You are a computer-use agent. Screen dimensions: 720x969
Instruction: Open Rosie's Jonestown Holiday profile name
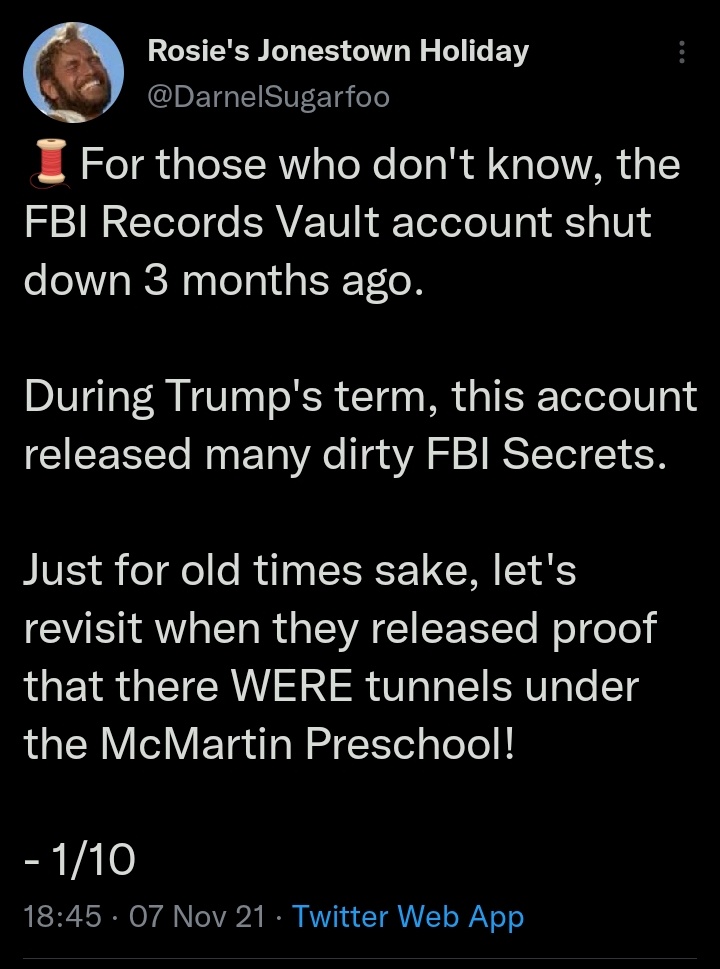338,51
